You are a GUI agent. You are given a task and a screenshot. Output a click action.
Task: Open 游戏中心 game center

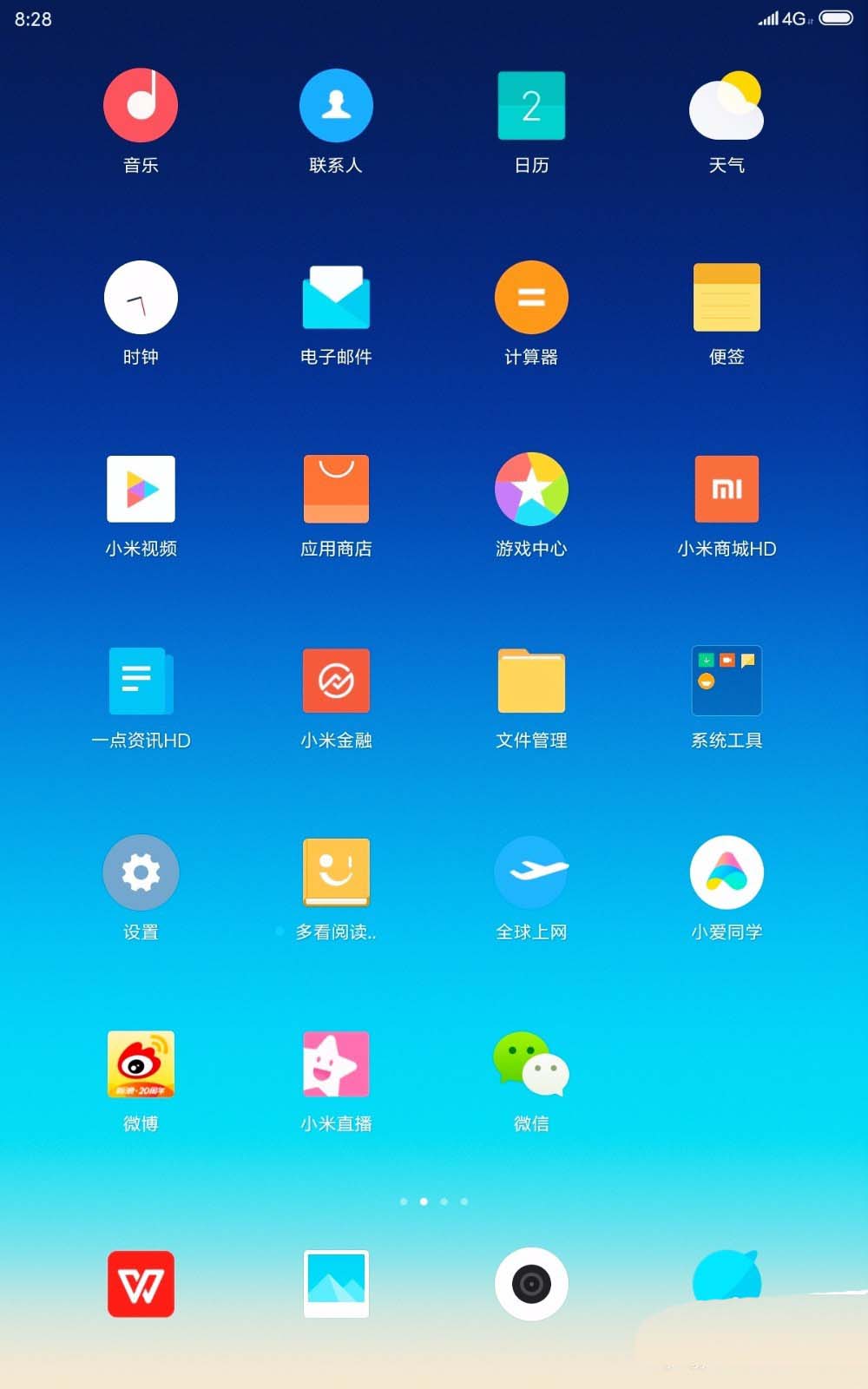pos(531,490)
